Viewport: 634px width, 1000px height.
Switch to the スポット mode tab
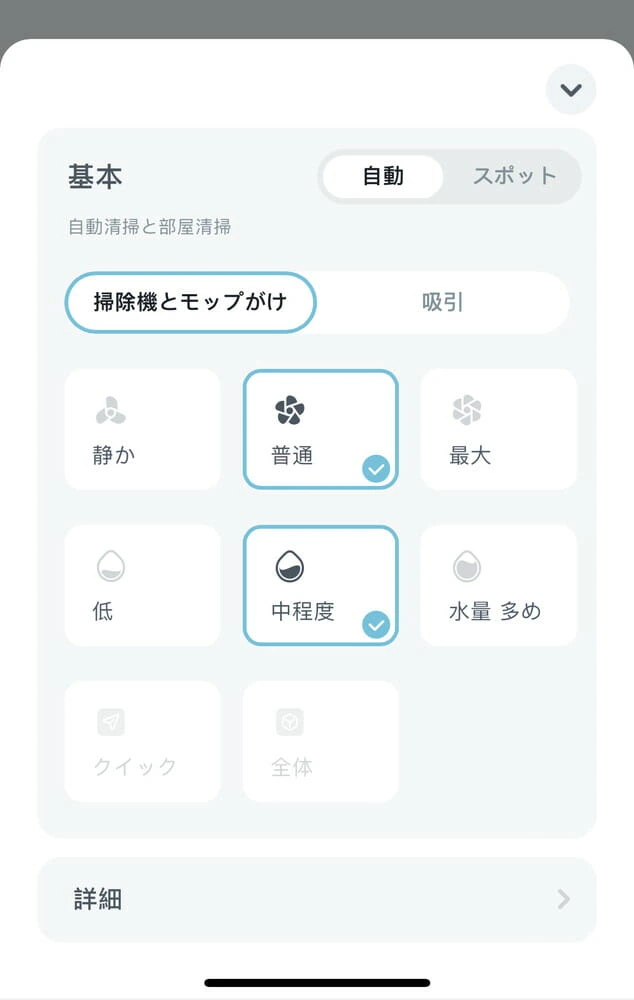click(513, 177)
